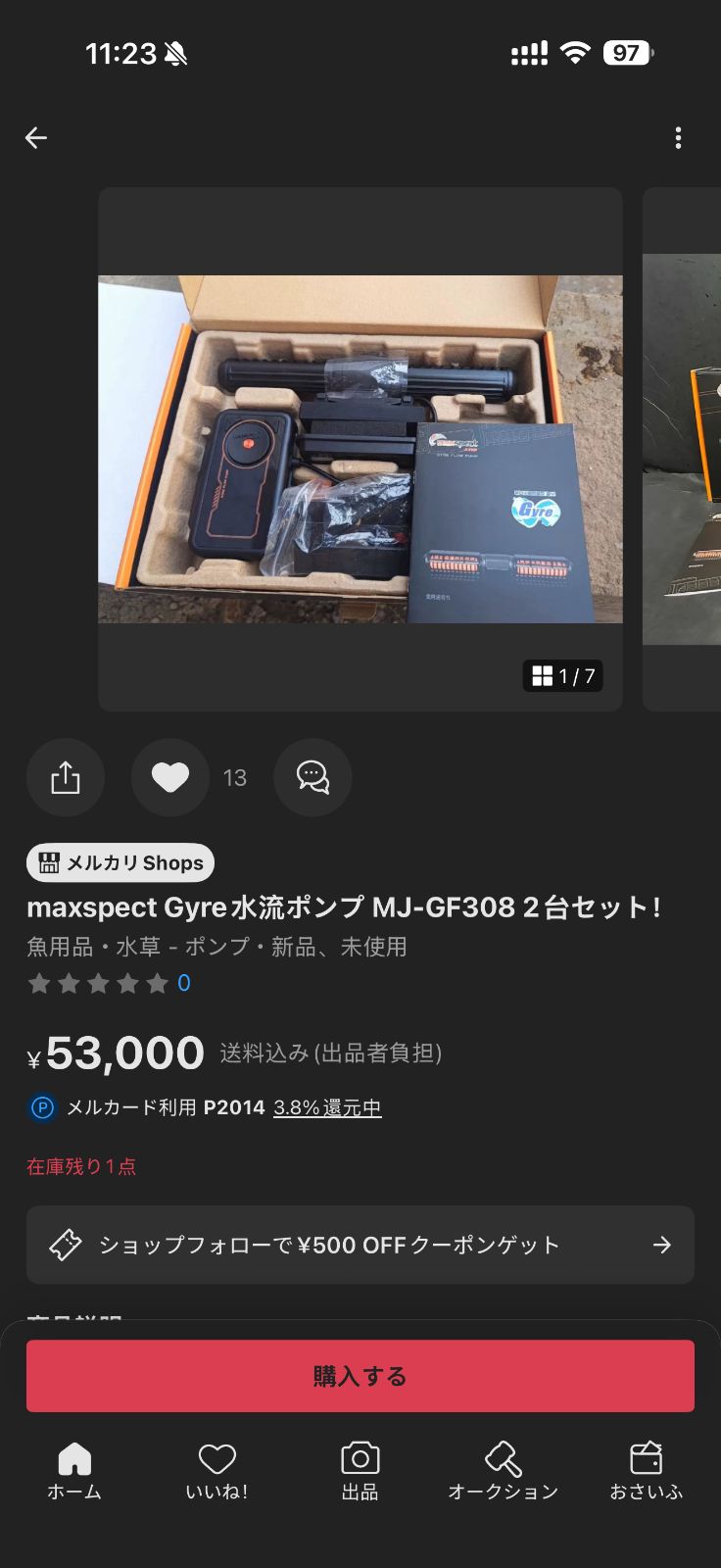Switch to the オークション tab
The image size is (721, 1568).
click(503, 1471)
